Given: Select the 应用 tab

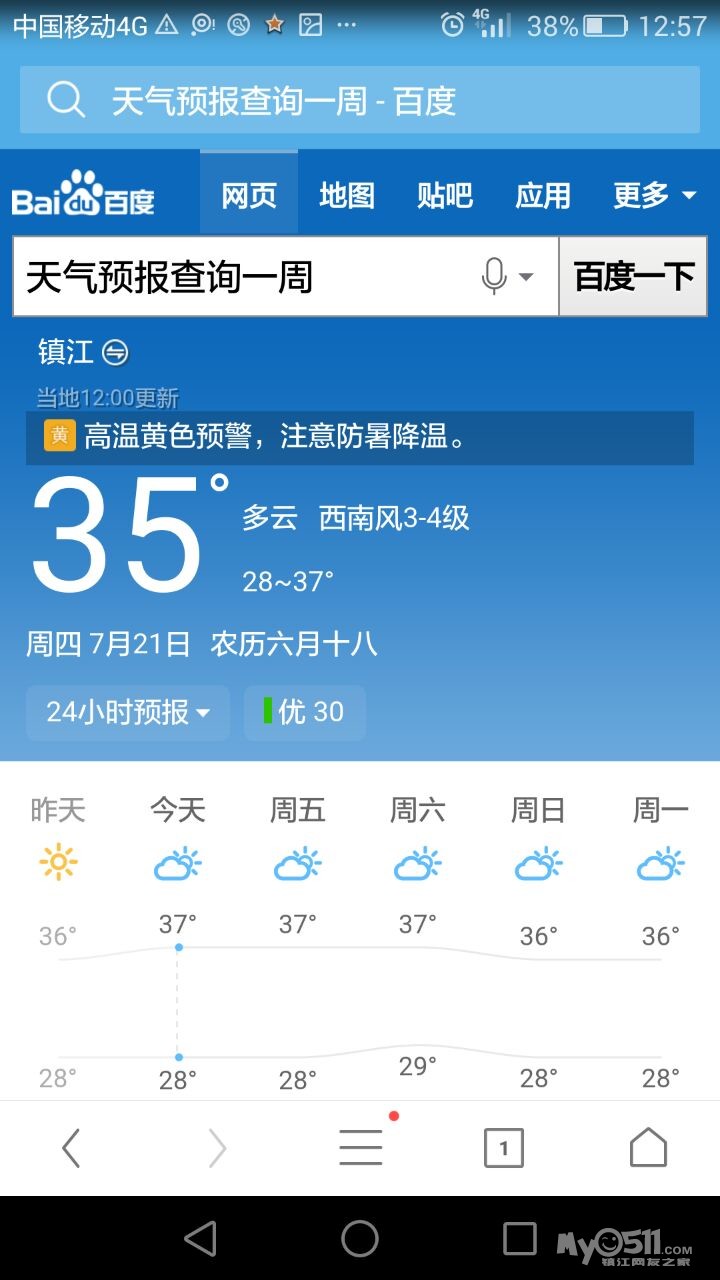Looking at the screenshot, I should point(543,195).
